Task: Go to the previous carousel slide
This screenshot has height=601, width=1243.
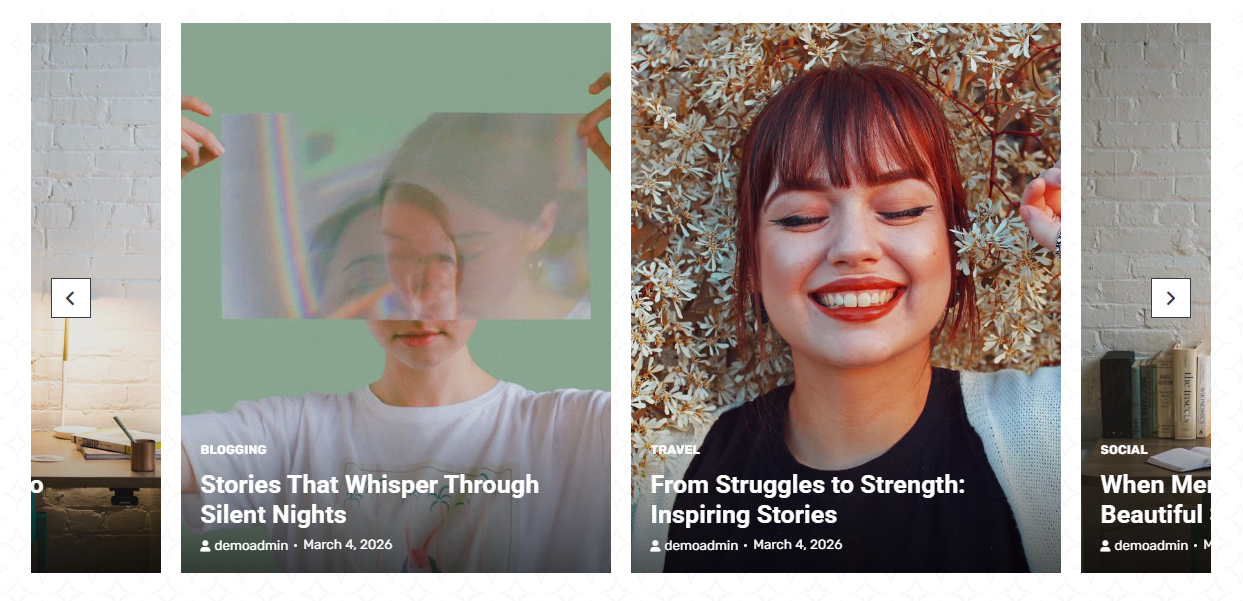Action: (71, 298)
